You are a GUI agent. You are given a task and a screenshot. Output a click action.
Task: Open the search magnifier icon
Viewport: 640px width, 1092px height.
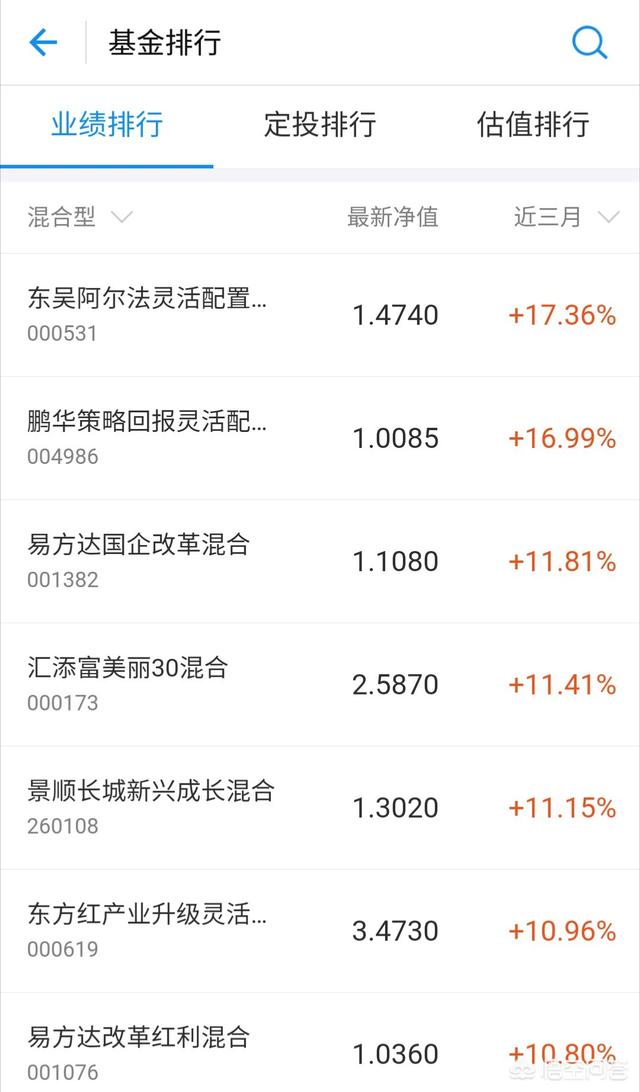[589, 43]
